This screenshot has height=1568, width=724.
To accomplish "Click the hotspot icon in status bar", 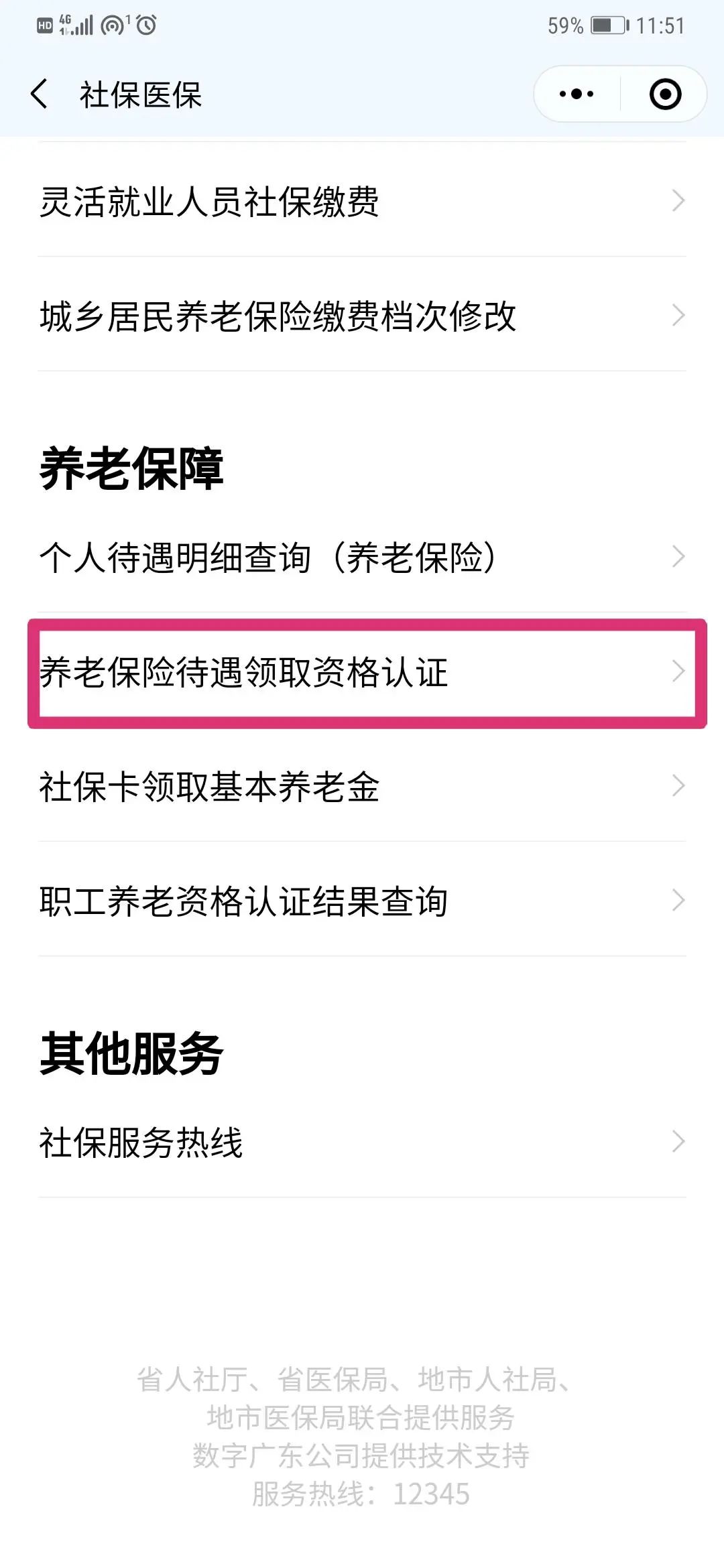I will 111,25.
